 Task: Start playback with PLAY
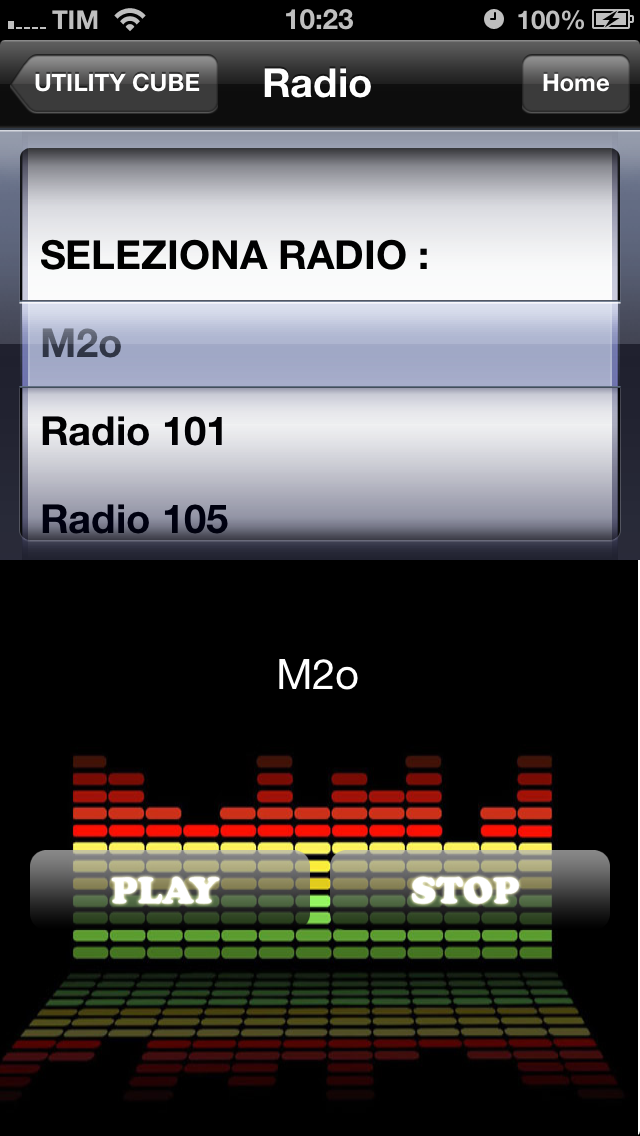click(x=165, y=889)
